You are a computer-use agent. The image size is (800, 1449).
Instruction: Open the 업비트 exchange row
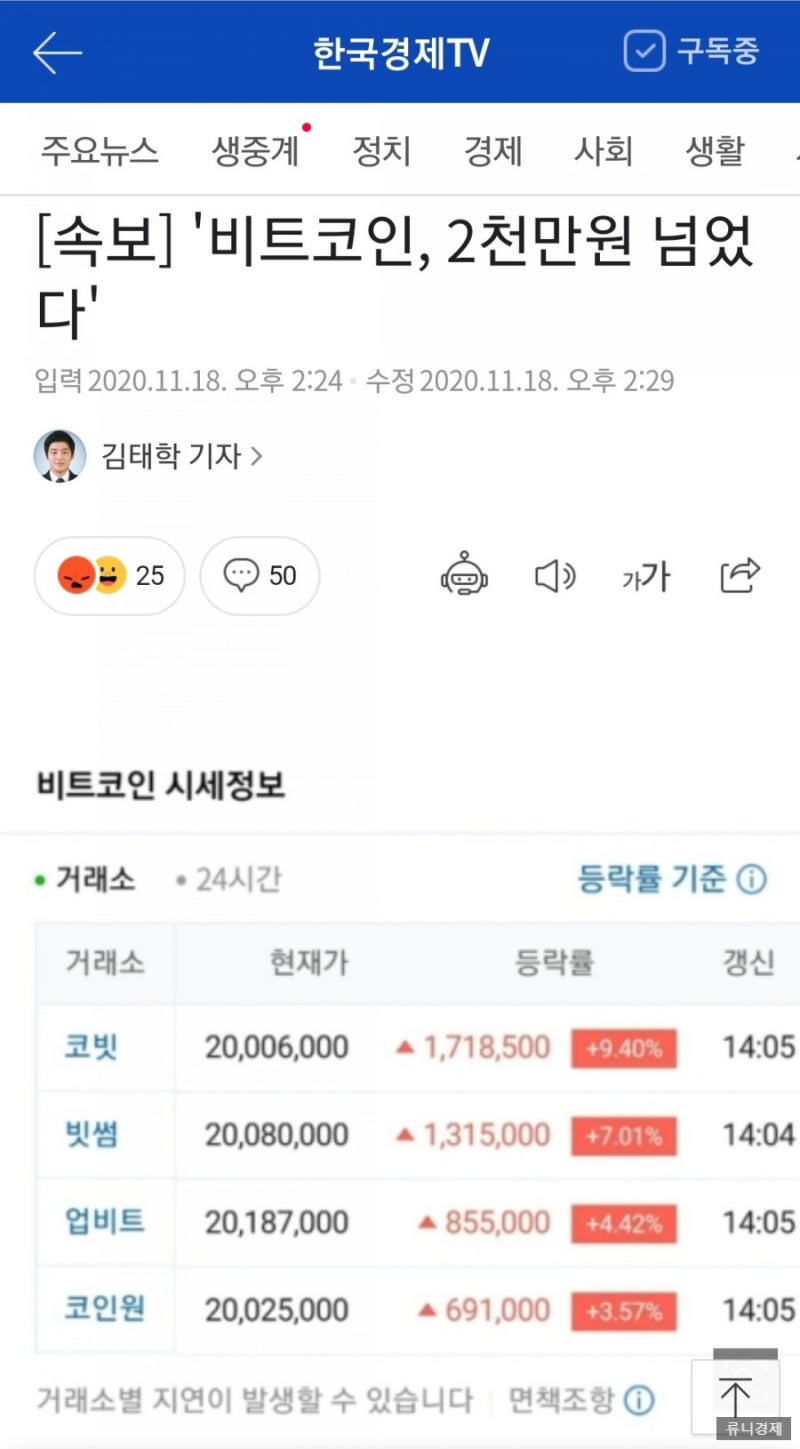click(x=101, y=1222)
